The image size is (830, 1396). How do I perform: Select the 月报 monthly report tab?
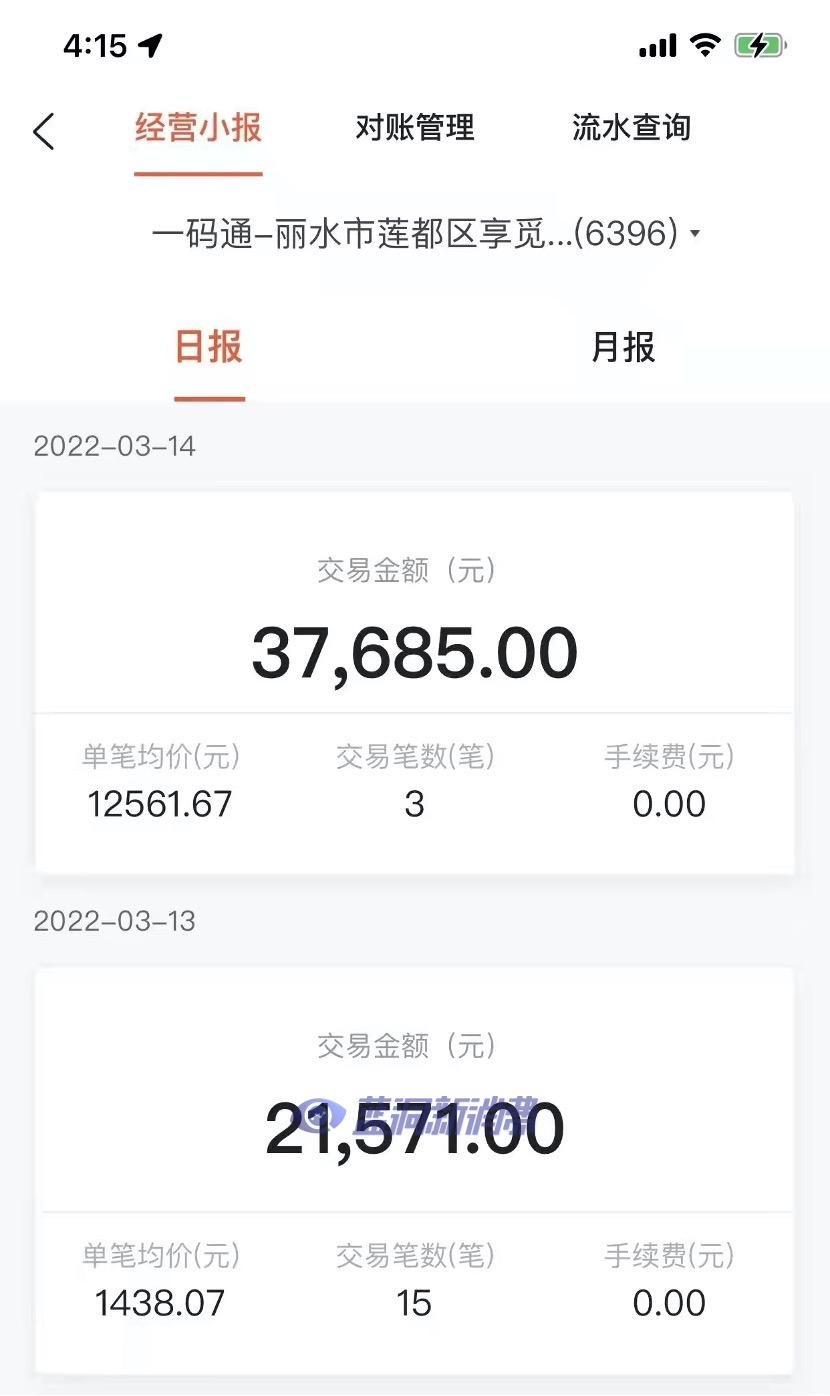point(622,349)
